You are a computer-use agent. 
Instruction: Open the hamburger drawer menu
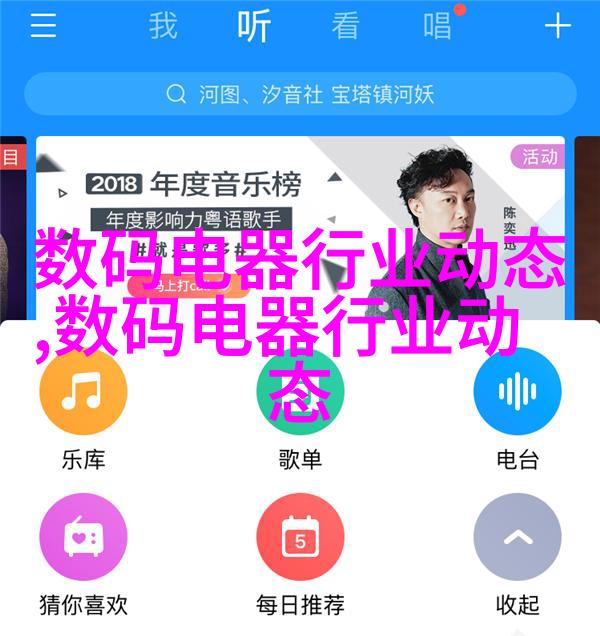43,27
